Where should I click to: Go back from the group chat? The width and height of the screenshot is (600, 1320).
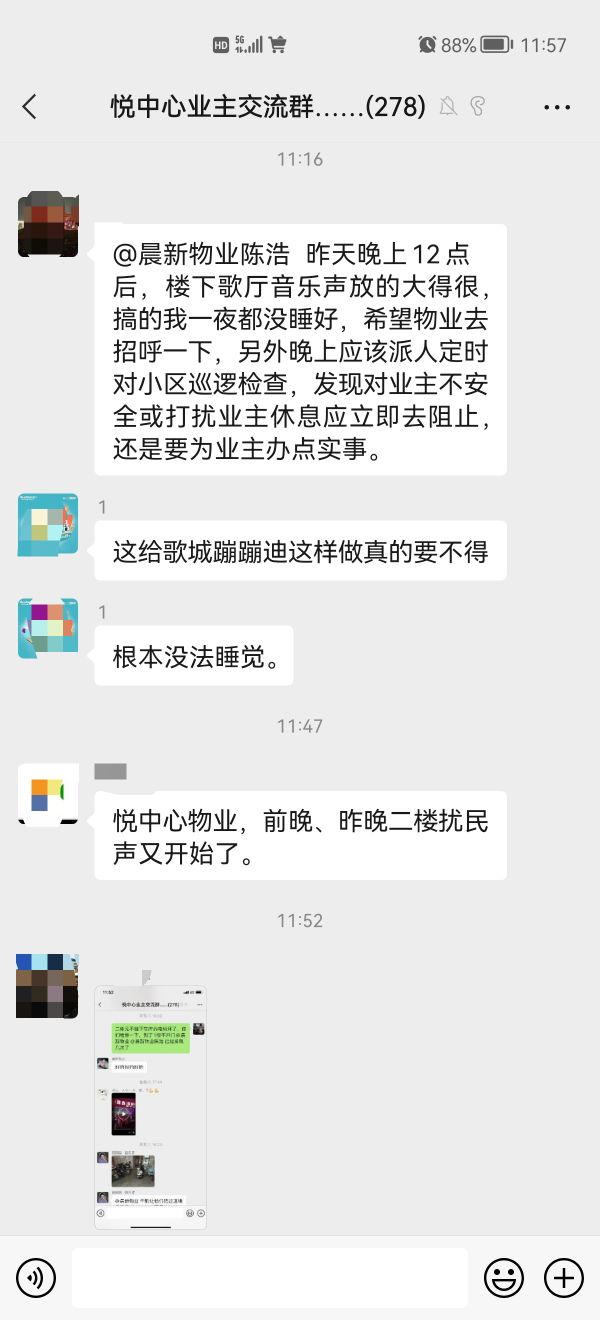pyautogui.click(x=29, y=107)
